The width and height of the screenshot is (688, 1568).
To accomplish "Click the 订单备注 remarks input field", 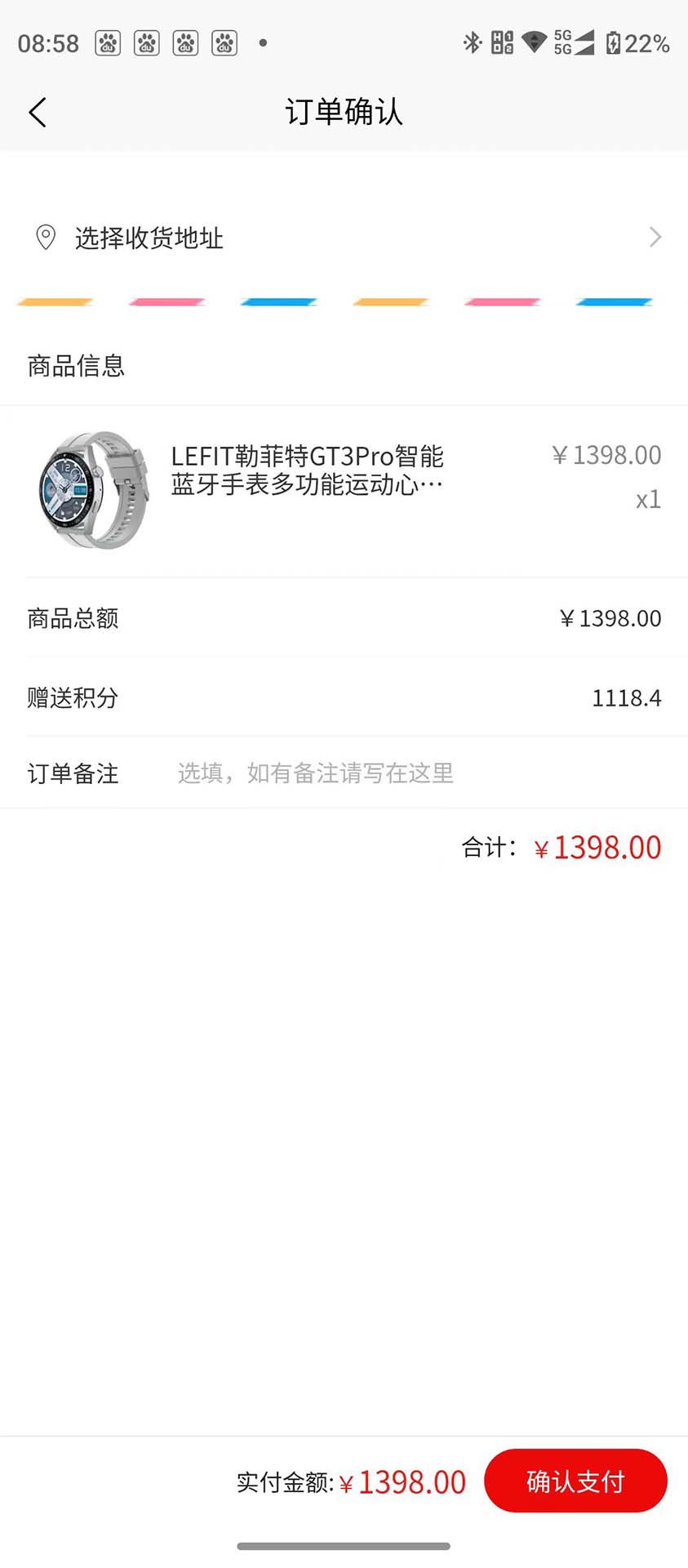I will pyautogui.click(x=314, y=773).
